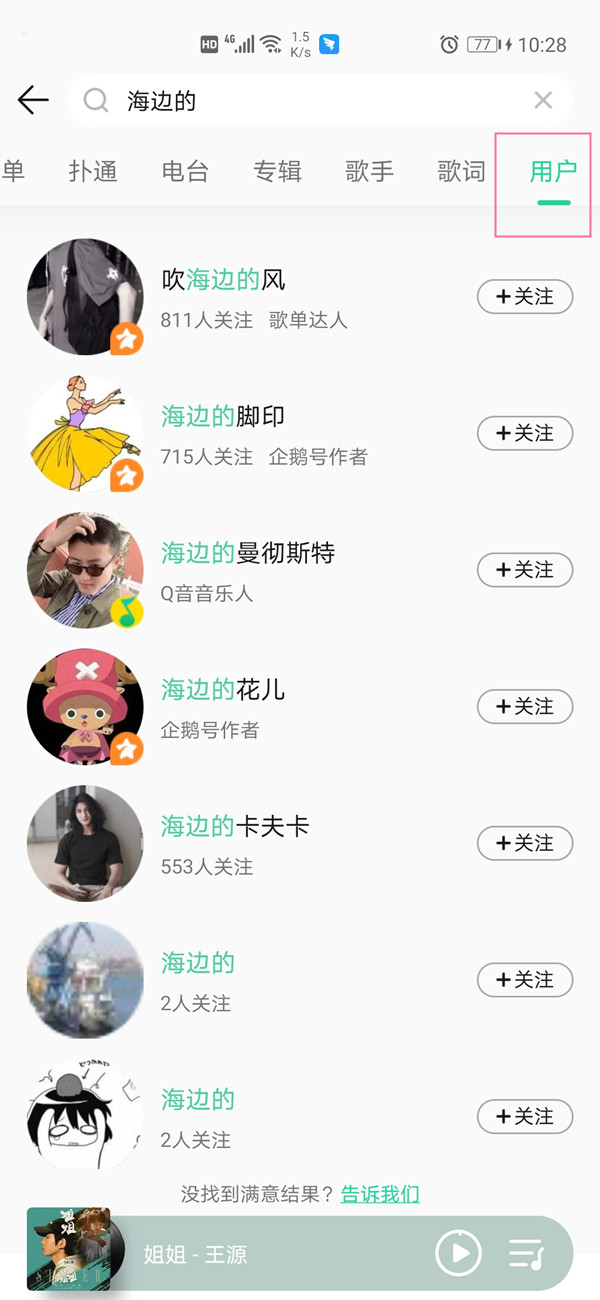
Task: Switch to the 扑通 tab
Action: pos(93,172)
